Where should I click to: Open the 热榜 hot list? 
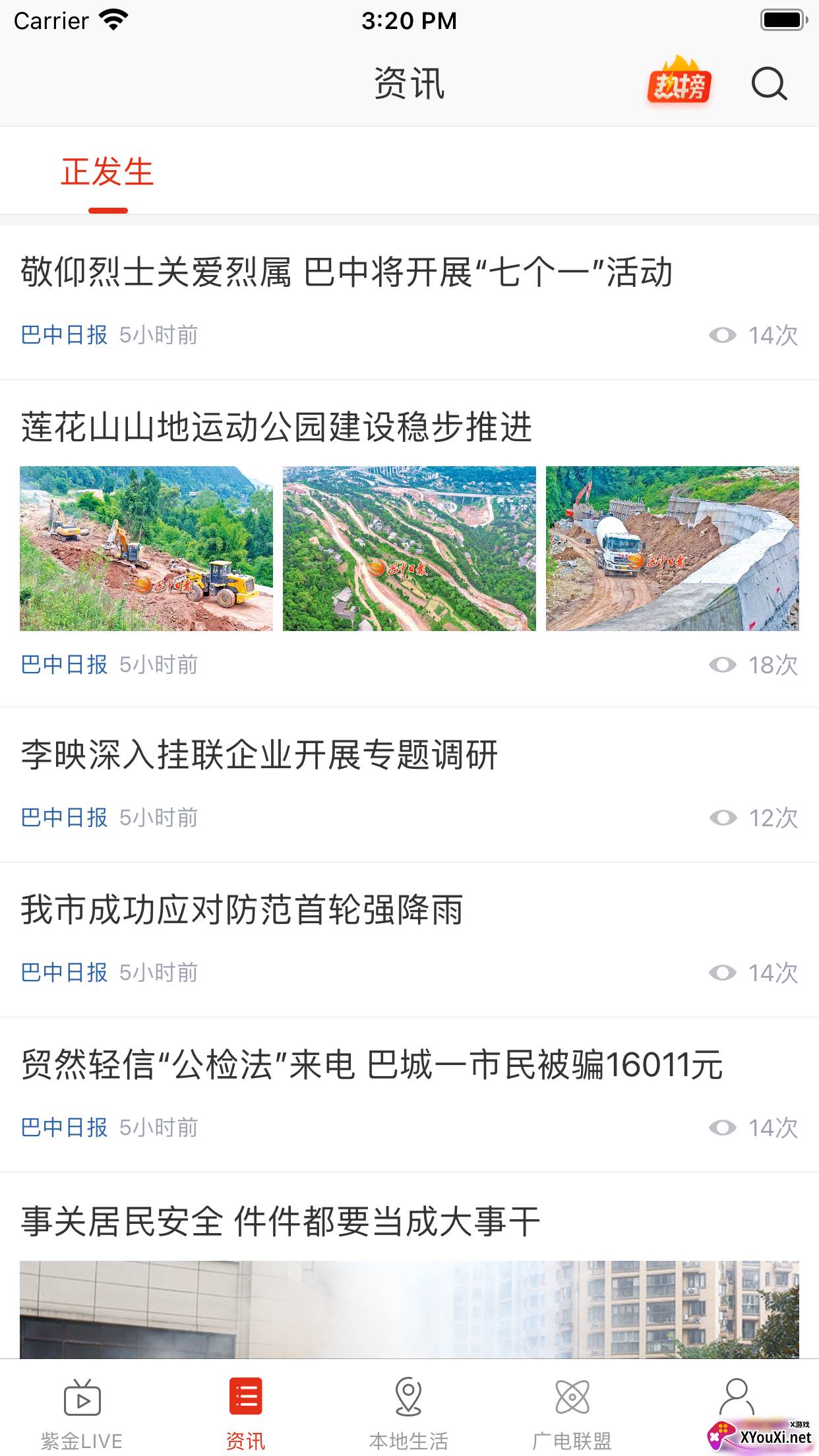click(679, 82)
